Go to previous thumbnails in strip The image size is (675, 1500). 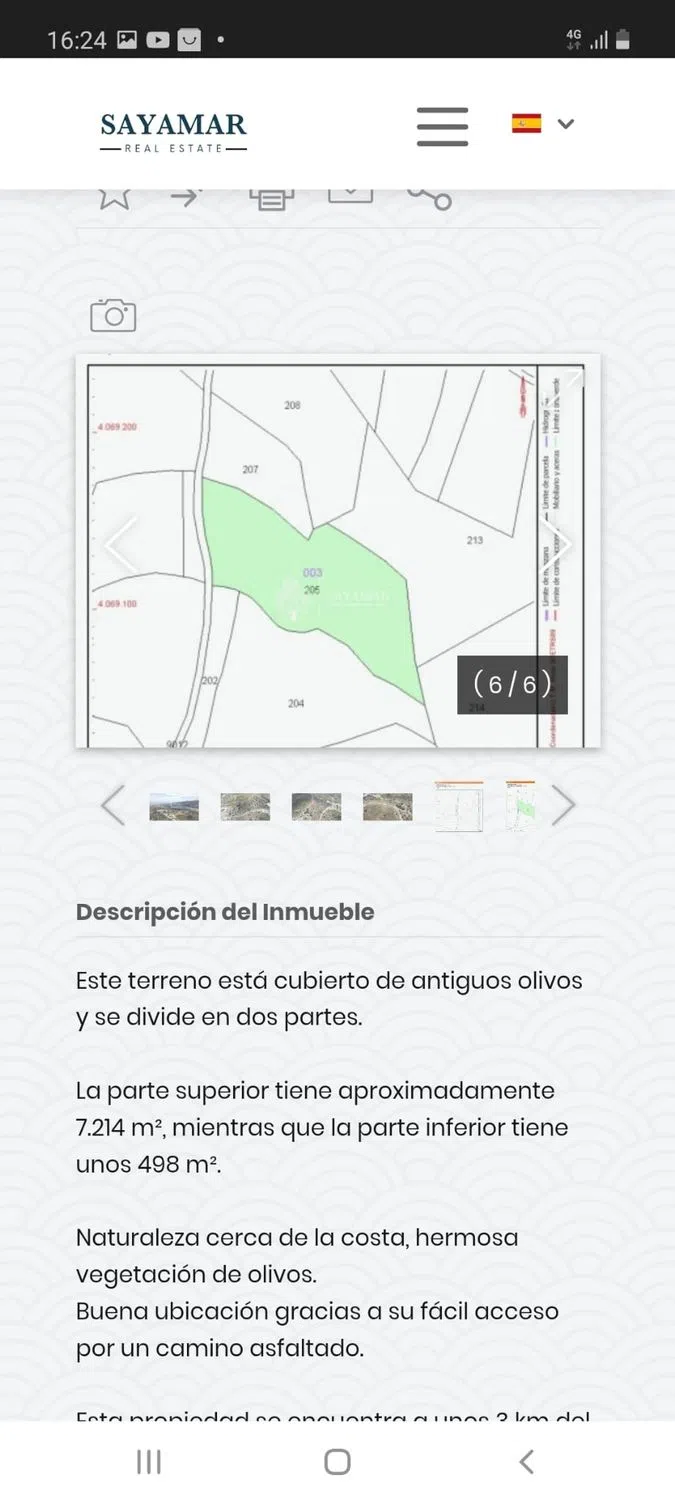[113, 805]
